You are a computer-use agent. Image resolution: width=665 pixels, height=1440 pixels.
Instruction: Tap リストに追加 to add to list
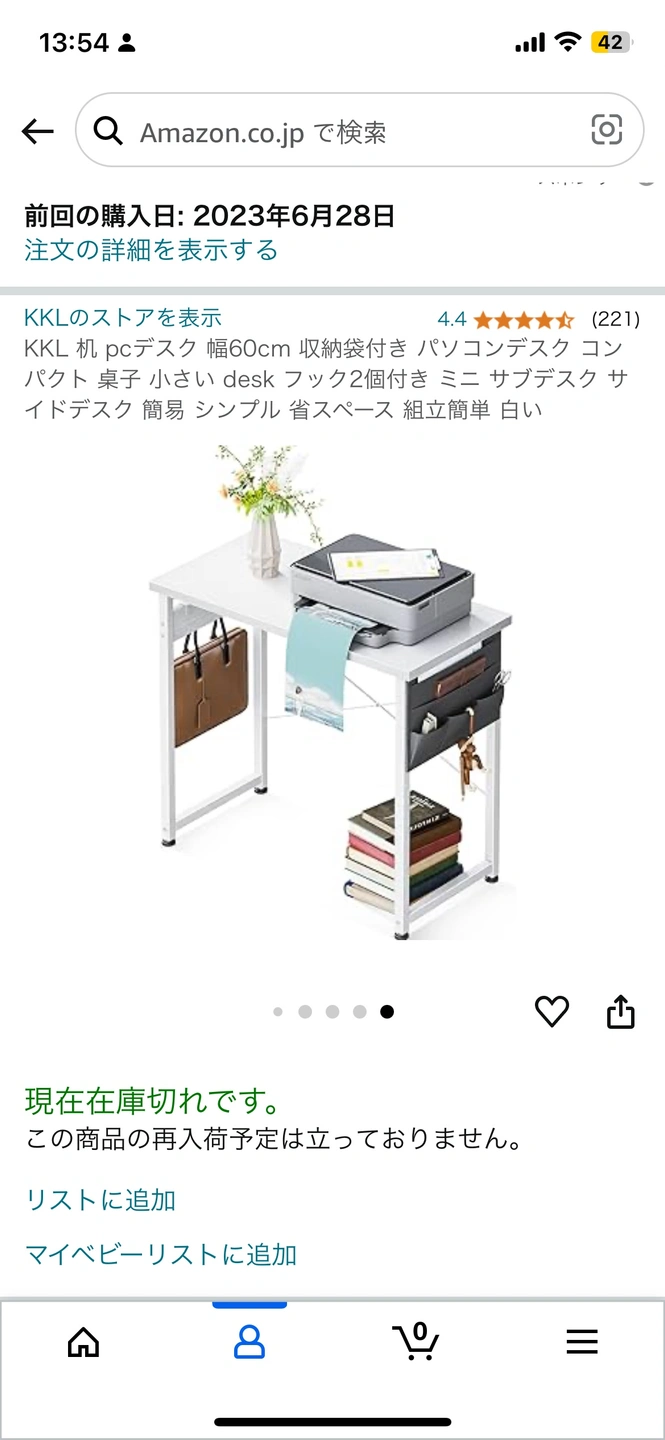click(101, 1200)
